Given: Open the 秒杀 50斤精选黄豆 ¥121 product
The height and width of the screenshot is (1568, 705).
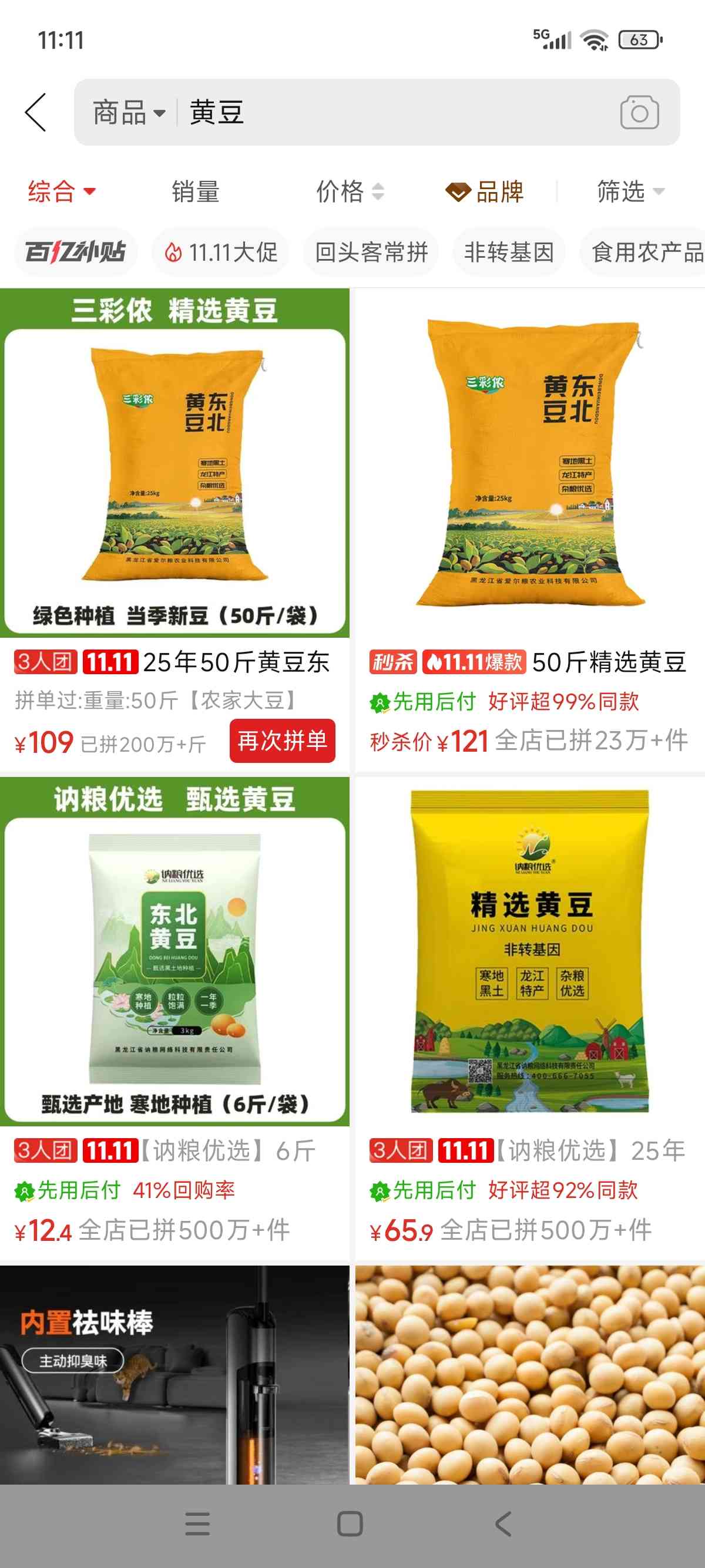Looking at the screenshot, I should (530, 463).
